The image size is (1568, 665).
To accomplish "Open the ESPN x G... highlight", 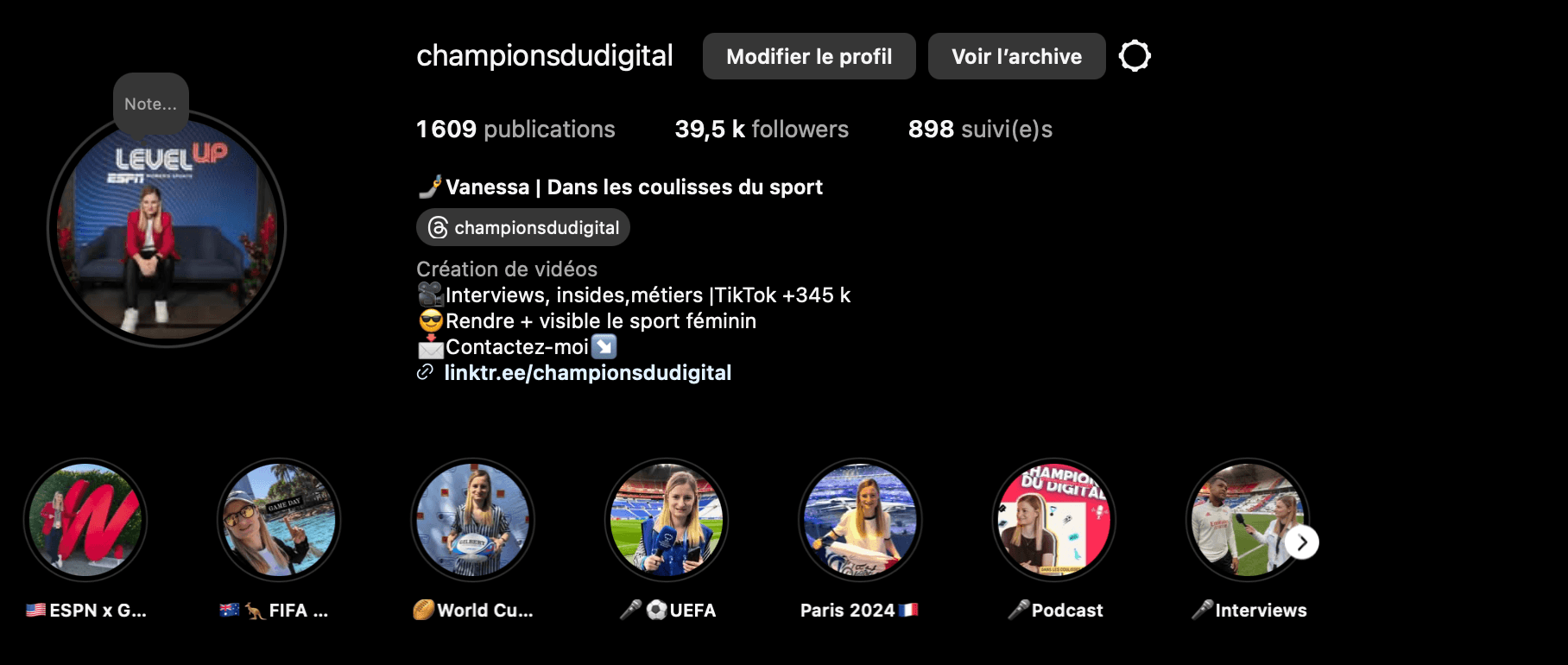I will click(x=85, y=520).
